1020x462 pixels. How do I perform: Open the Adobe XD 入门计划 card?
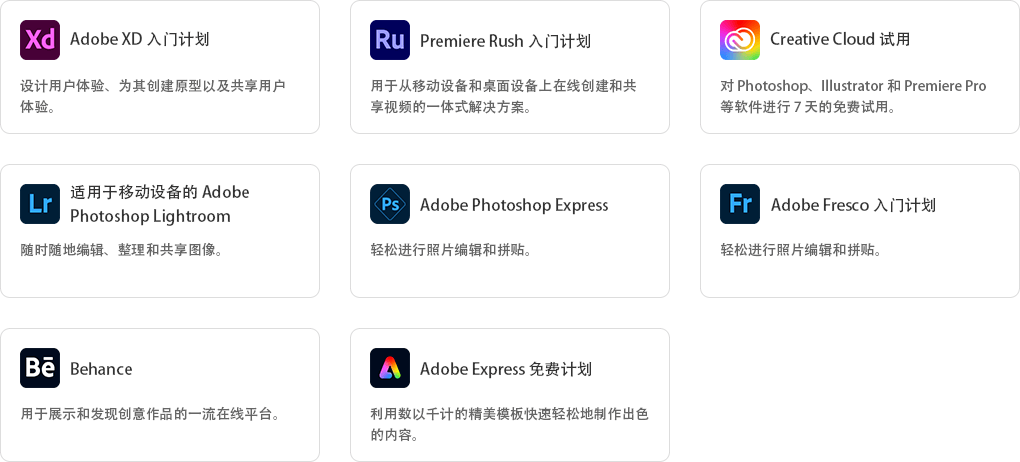(160, 67)
